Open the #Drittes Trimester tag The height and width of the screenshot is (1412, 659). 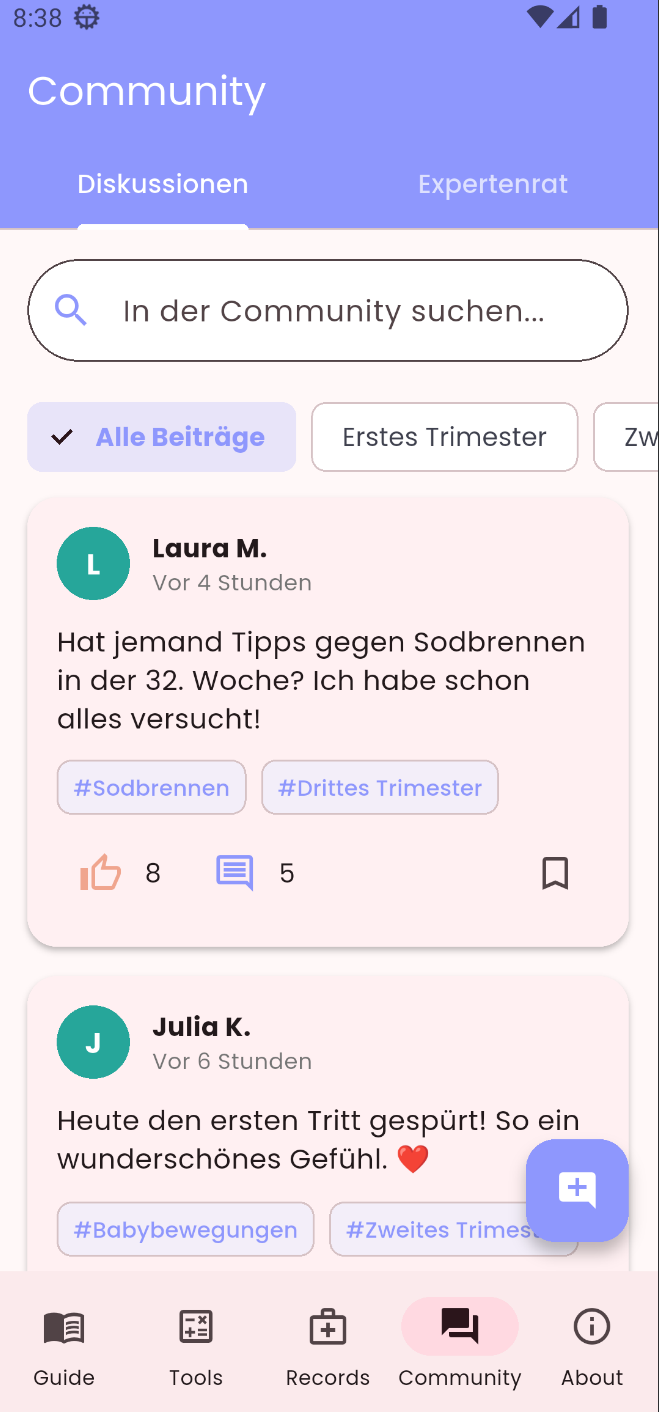pyautogui.click(x=380, y=788)
